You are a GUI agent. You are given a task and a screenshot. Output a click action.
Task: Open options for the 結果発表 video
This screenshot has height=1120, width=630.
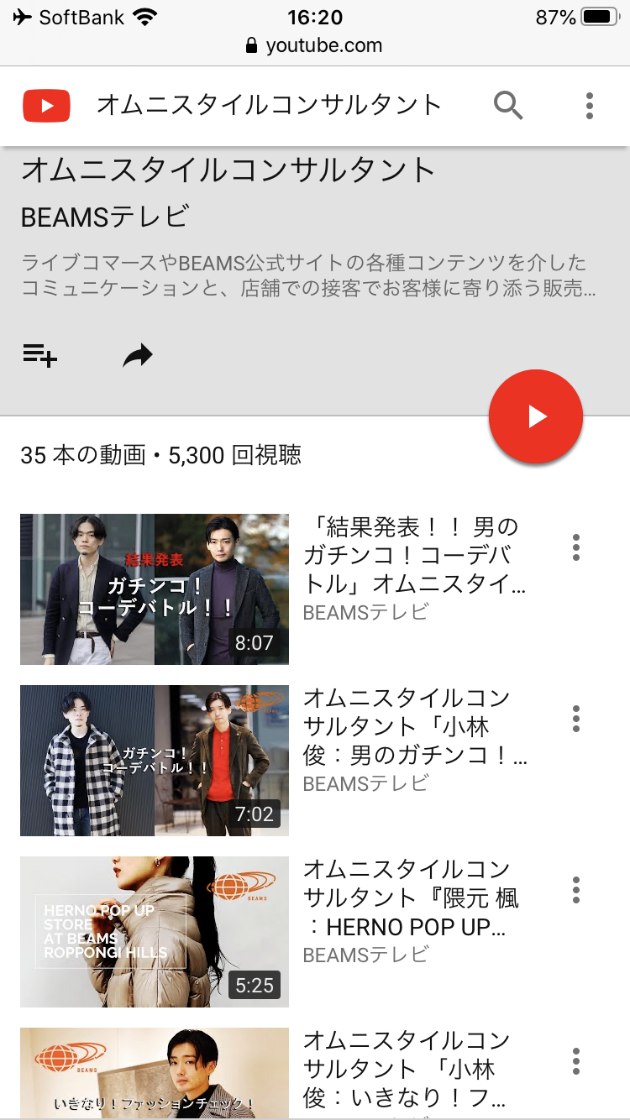point(576,547)
